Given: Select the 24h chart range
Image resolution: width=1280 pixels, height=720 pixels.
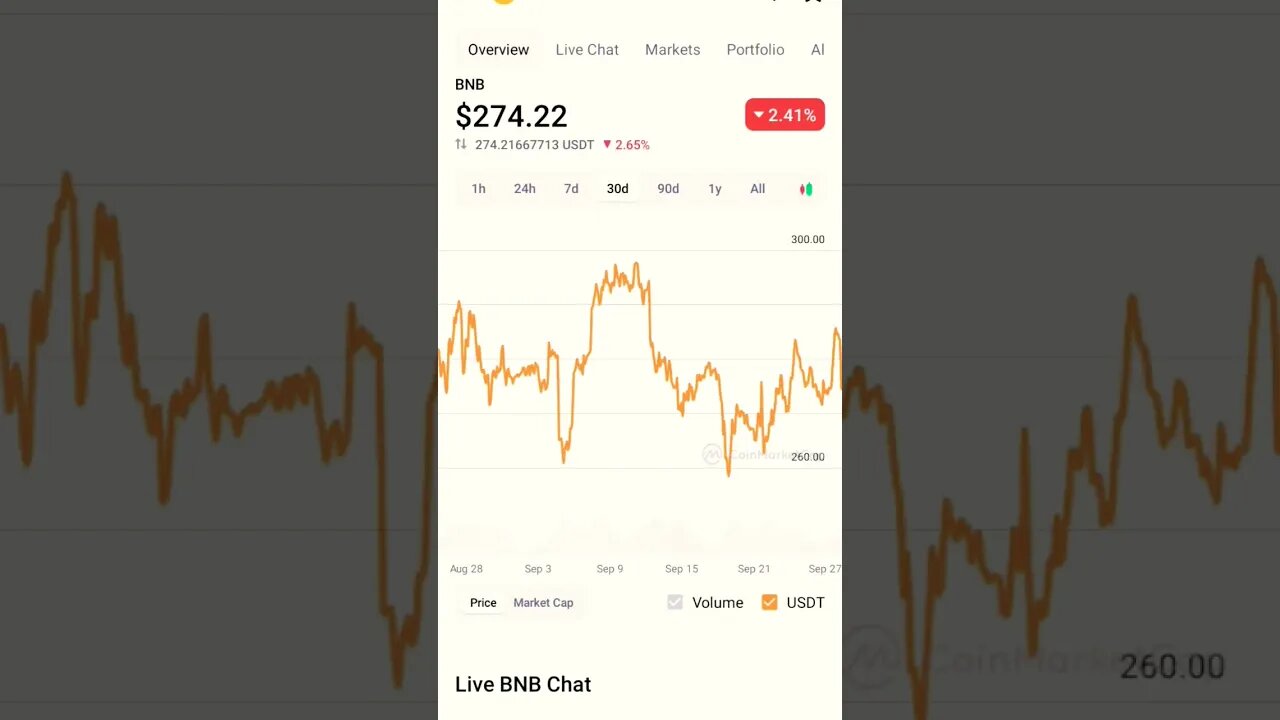Looking at the screenshot, I should pyautogui.click(x=524, y=189).
